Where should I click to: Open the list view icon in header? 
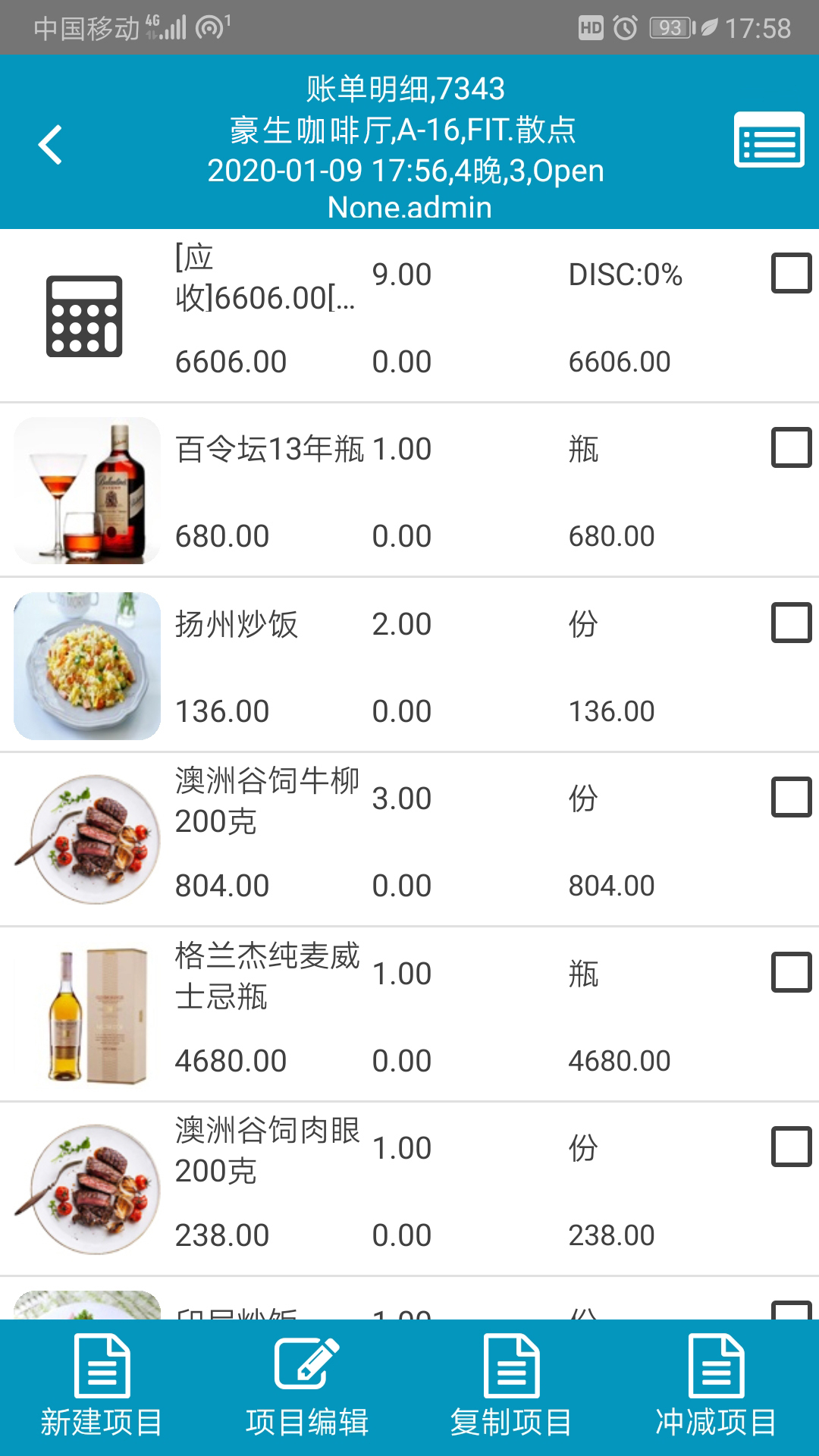[768, 140]
